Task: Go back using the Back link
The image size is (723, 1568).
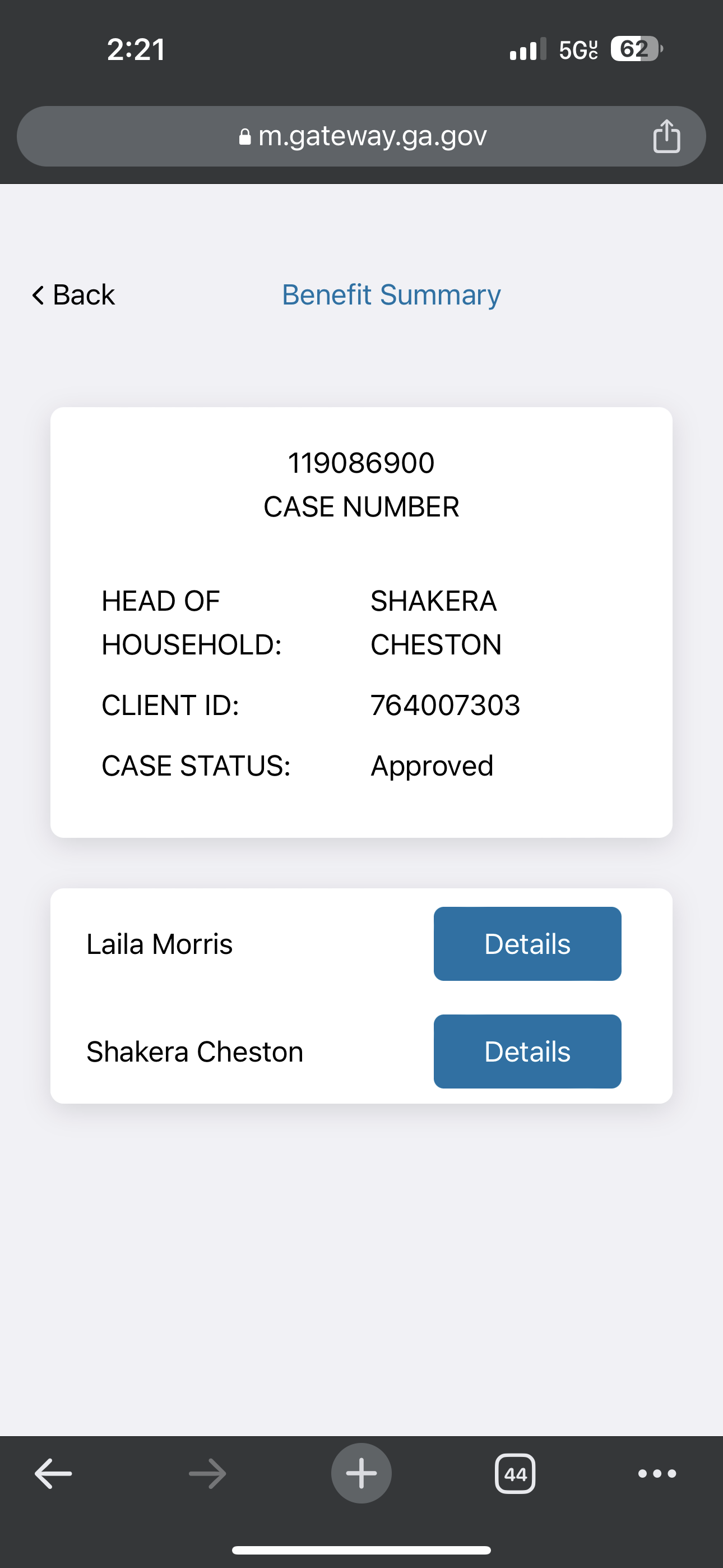Action: (73, 295)
